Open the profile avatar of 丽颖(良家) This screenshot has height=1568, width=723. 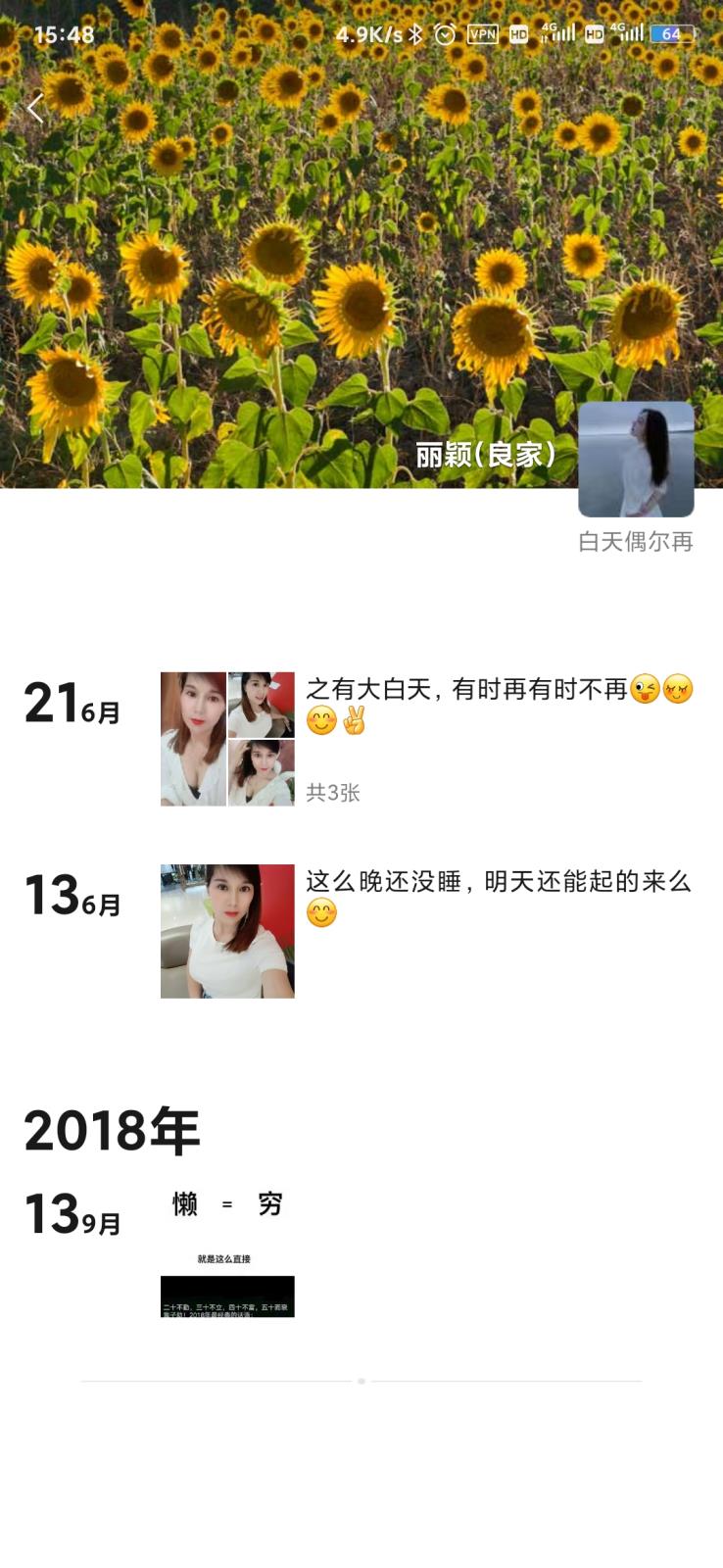638,457
